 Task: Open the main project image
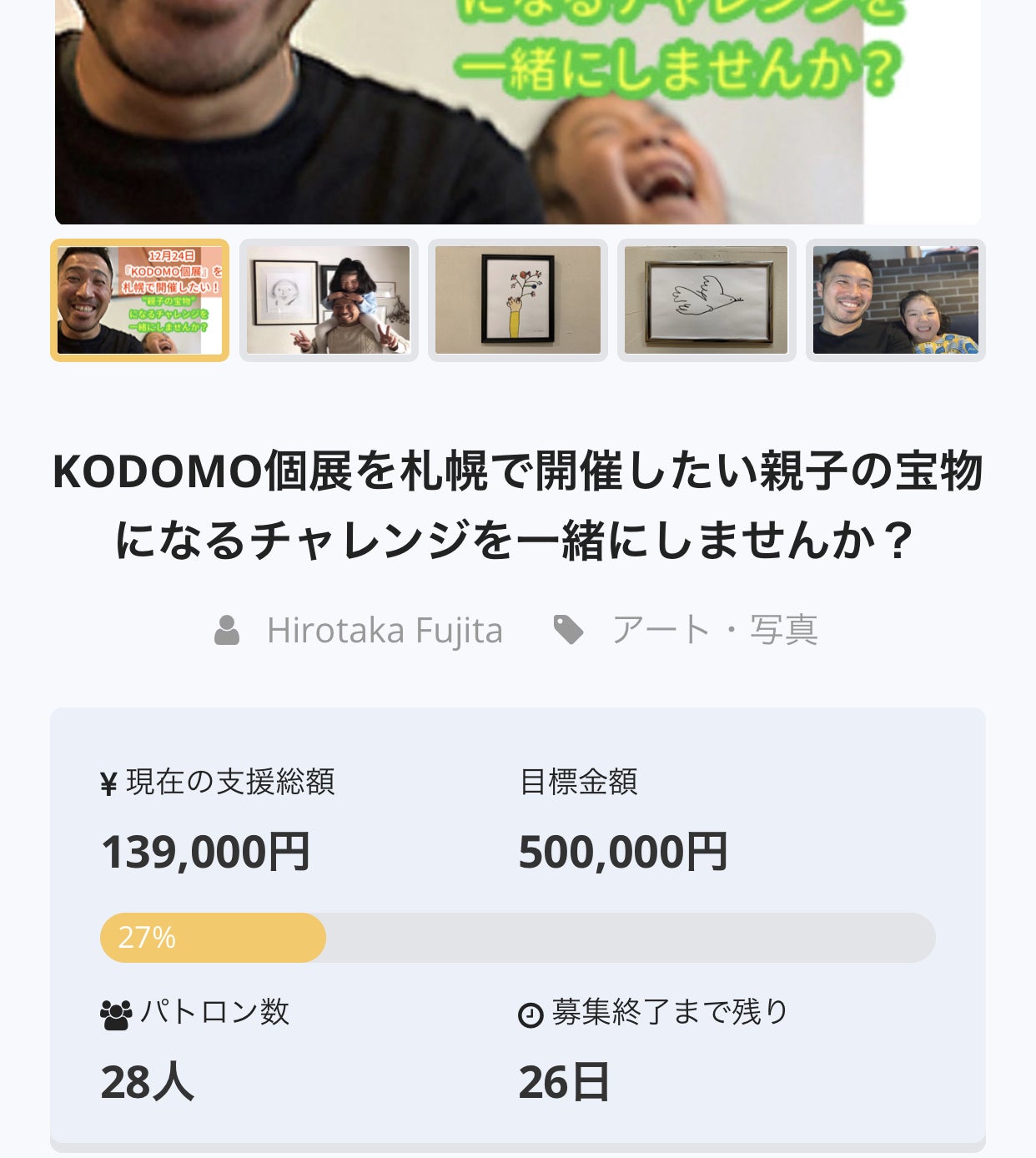pos(518,112)
